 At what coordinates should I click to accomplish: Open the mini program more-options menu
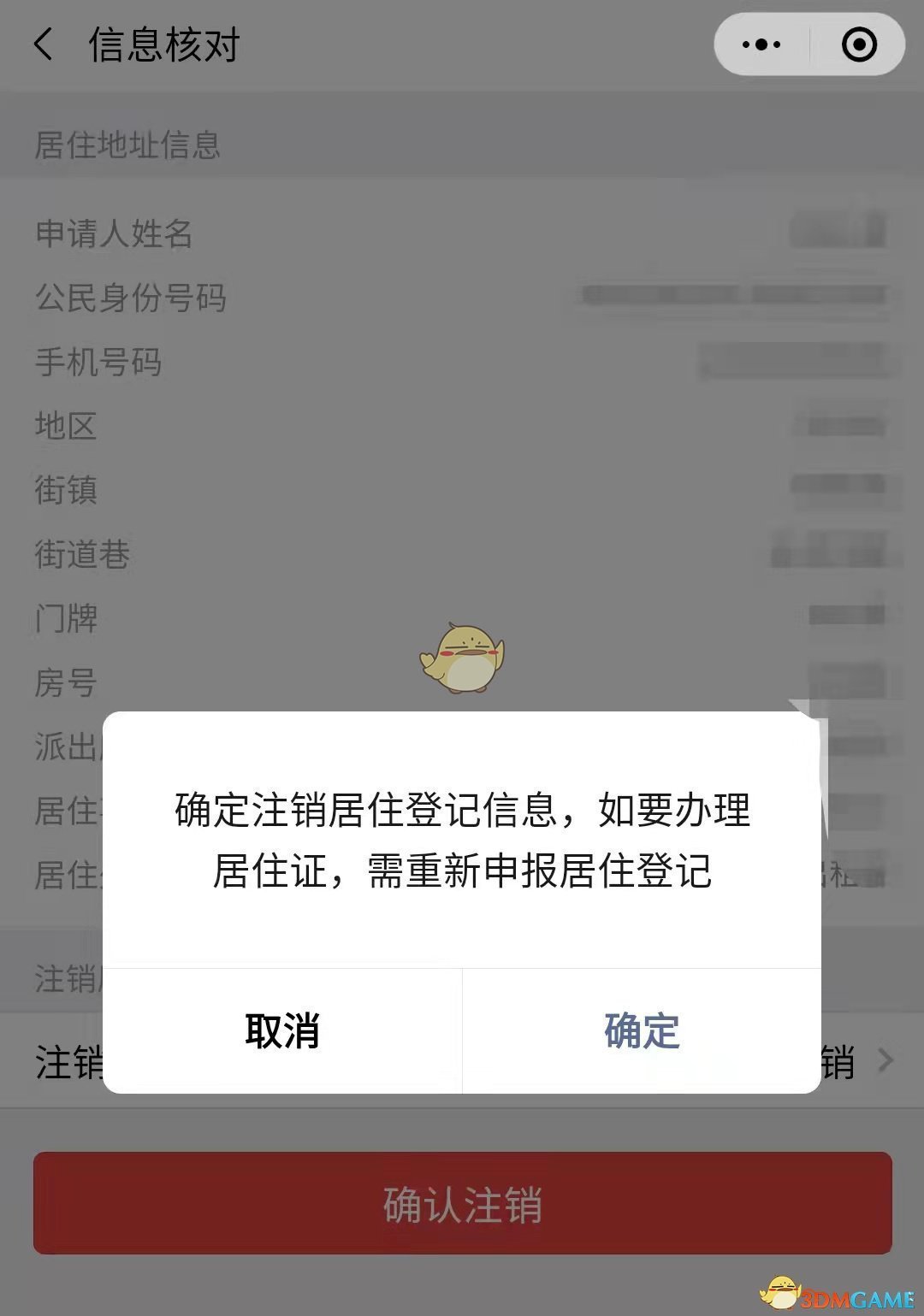pyautogui.click(x=761, y=44)
